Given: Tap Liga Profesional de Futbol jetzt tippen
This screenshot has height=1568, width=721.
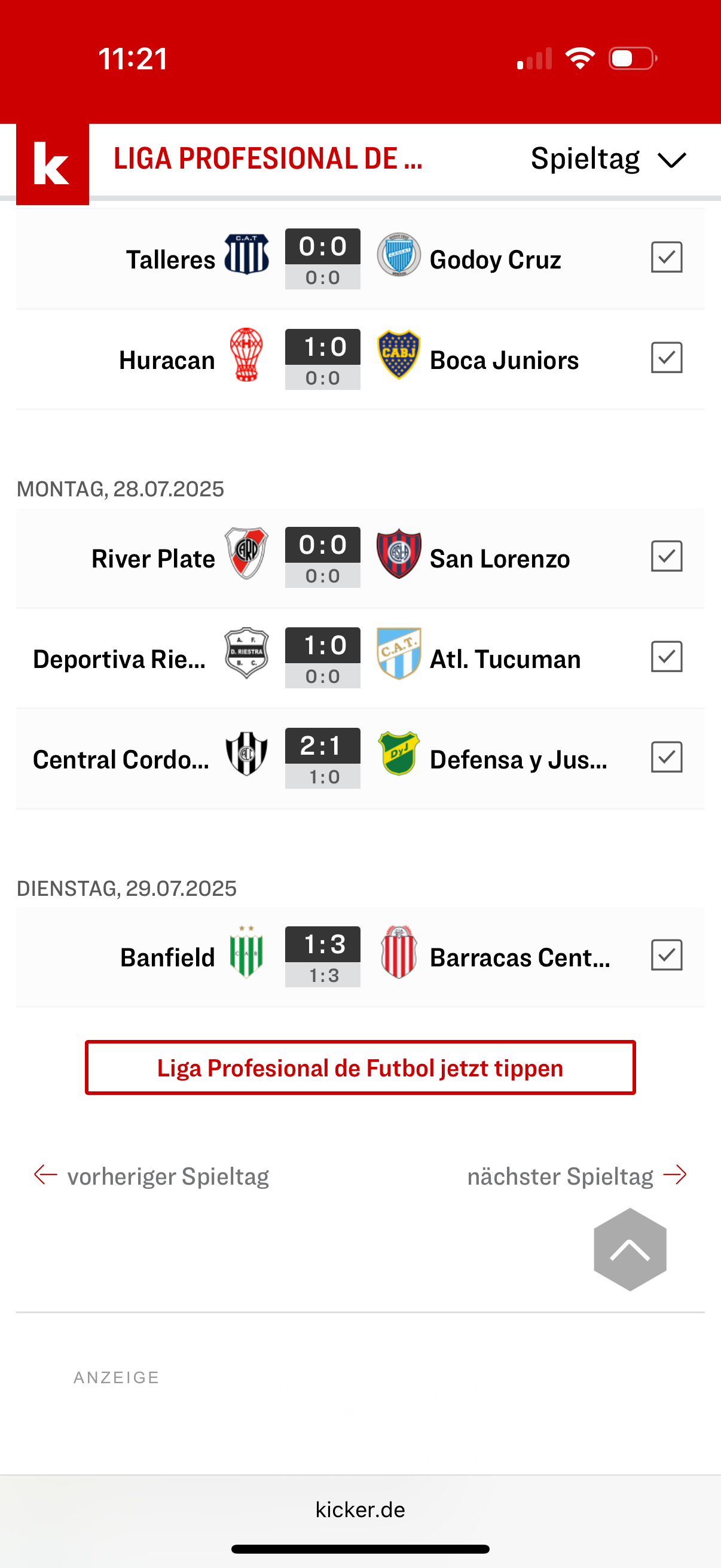Looking at the screenshot, I should point(360,1067).
